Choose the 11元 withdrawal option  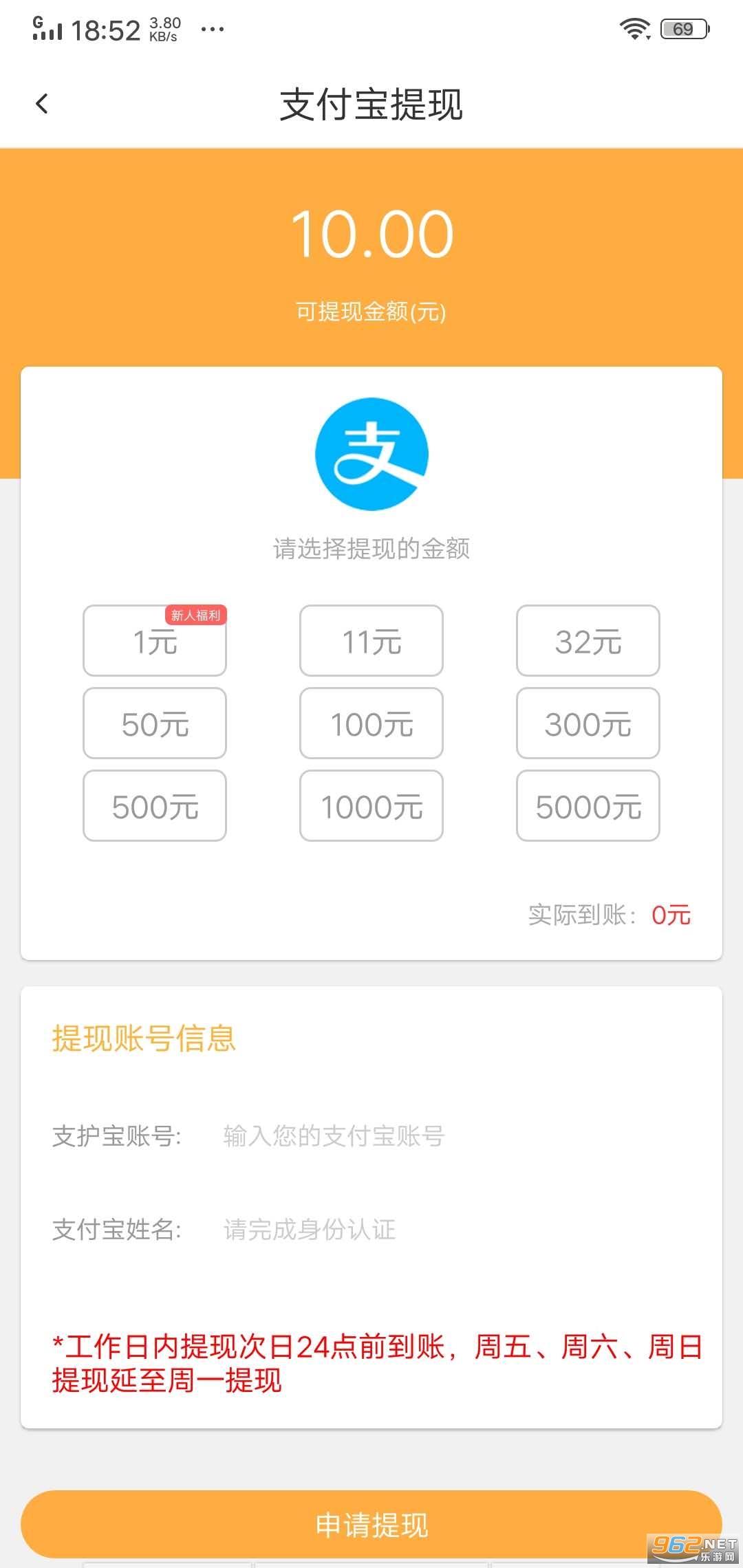(371, 641)
